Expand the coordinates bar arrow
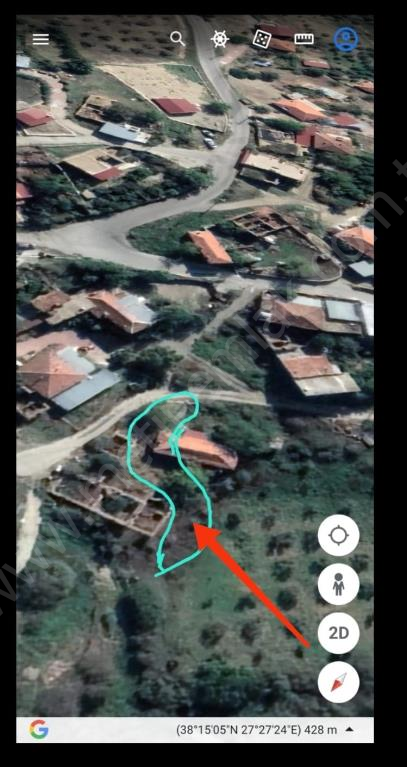The width and height of the screenshot is (407, 767). pos(349,729)
